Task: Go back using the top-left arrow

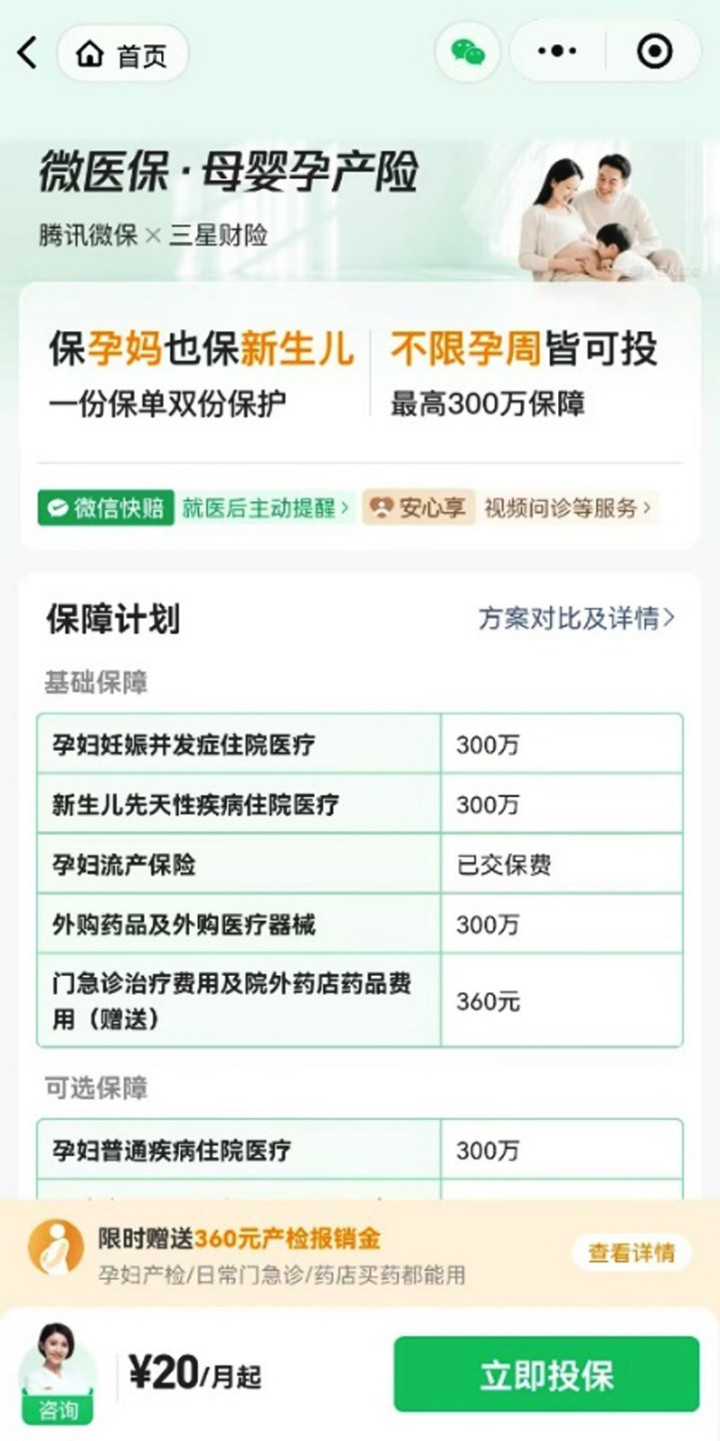Action: point(28,53)
